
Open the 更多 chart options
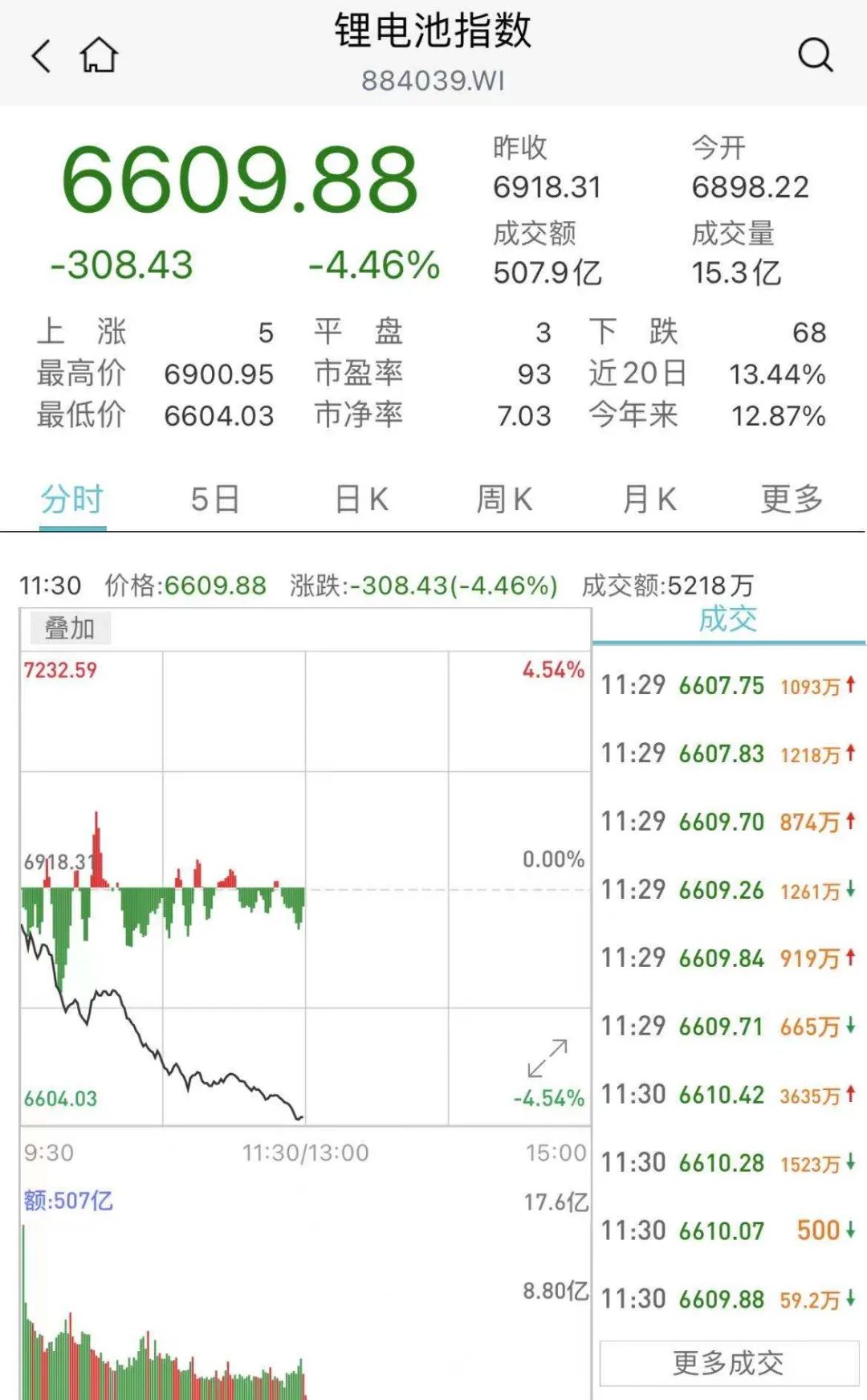(792, 500)
